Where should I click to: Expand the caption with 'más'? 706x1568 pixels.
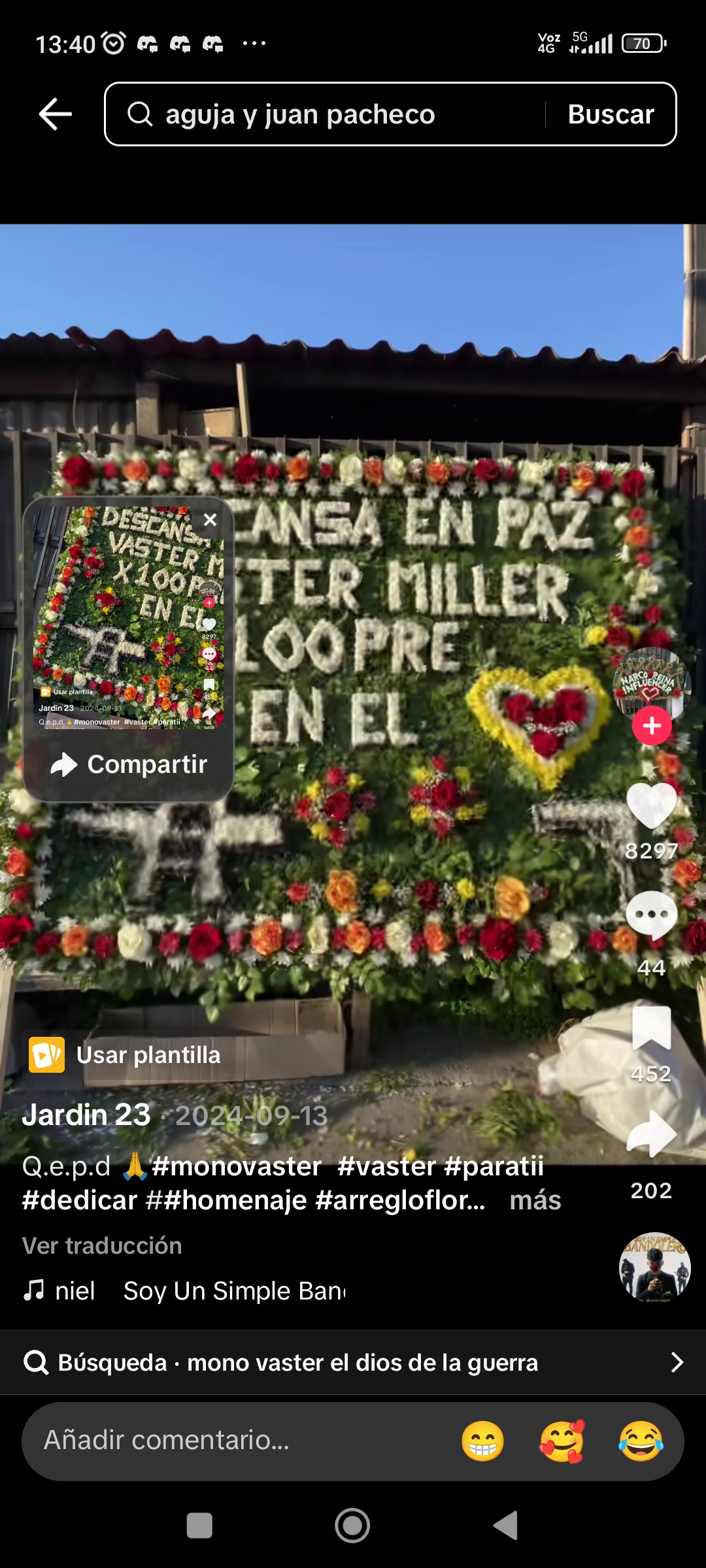(535, 1200)
